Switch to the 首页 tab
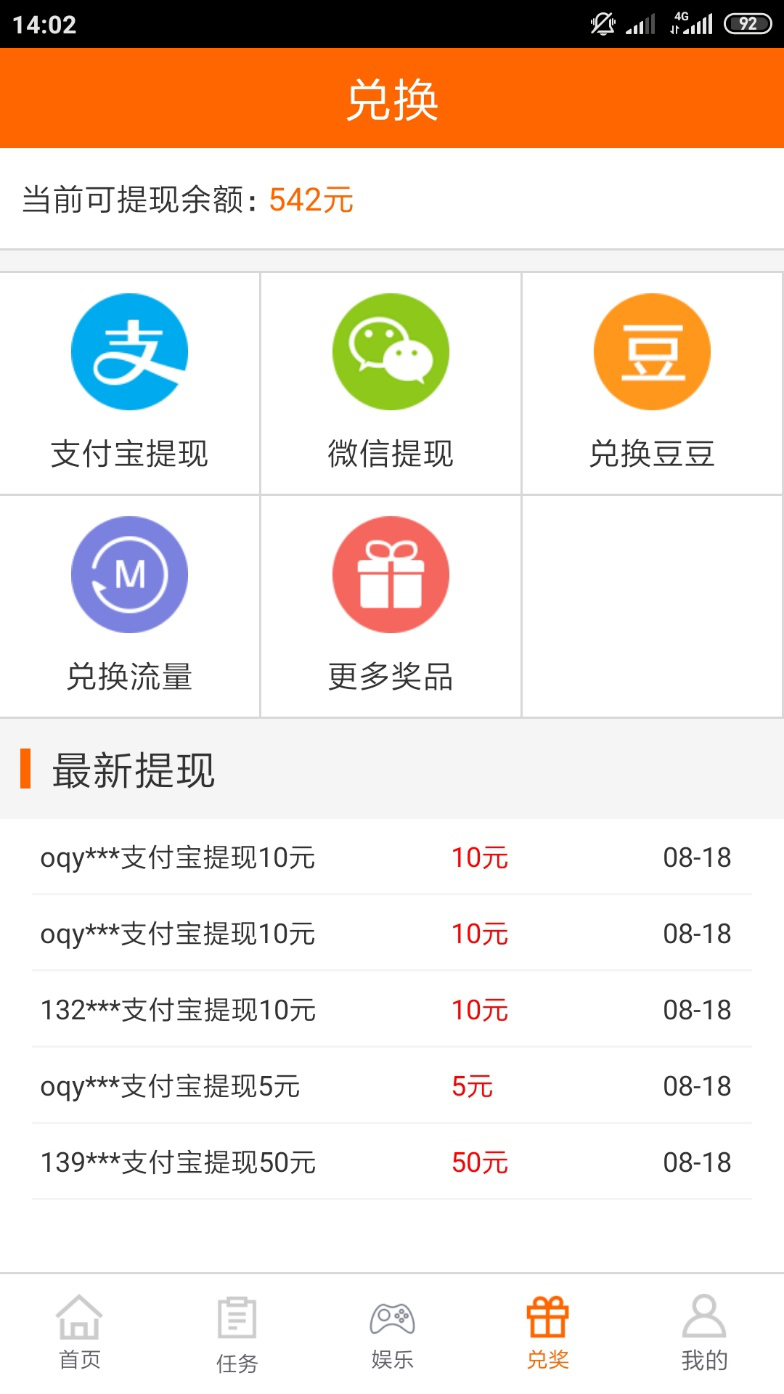The height and width of the screenshot is (1394, 784). 78,1330
